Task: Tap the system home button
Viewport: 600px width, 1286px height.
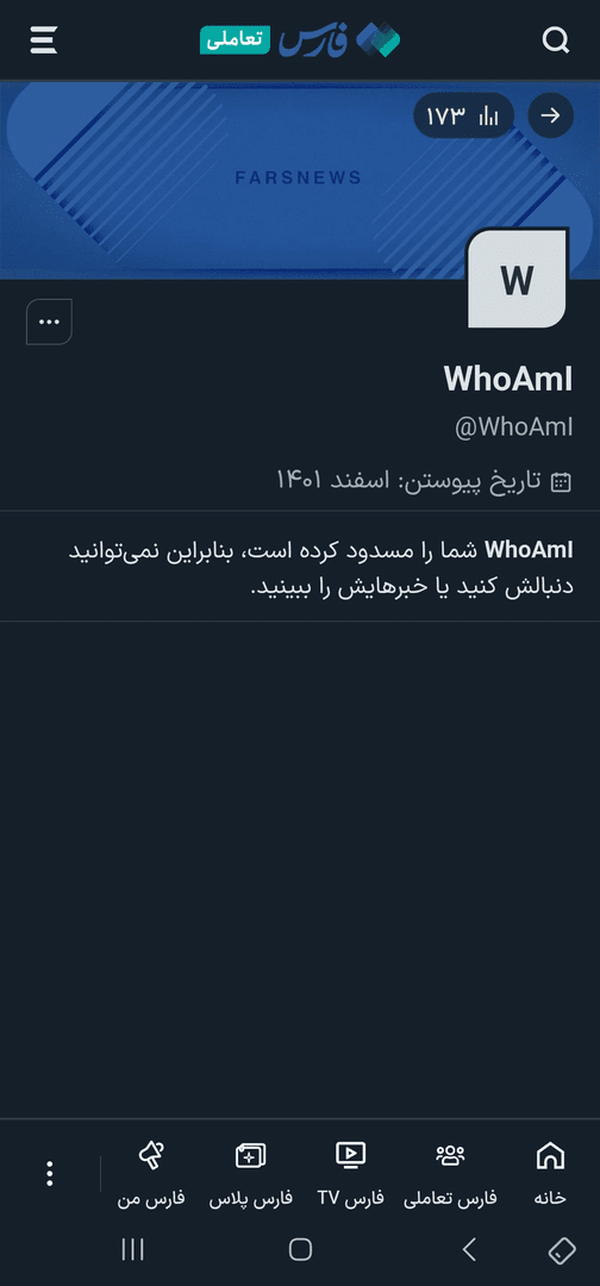Action: [300, 1249]
